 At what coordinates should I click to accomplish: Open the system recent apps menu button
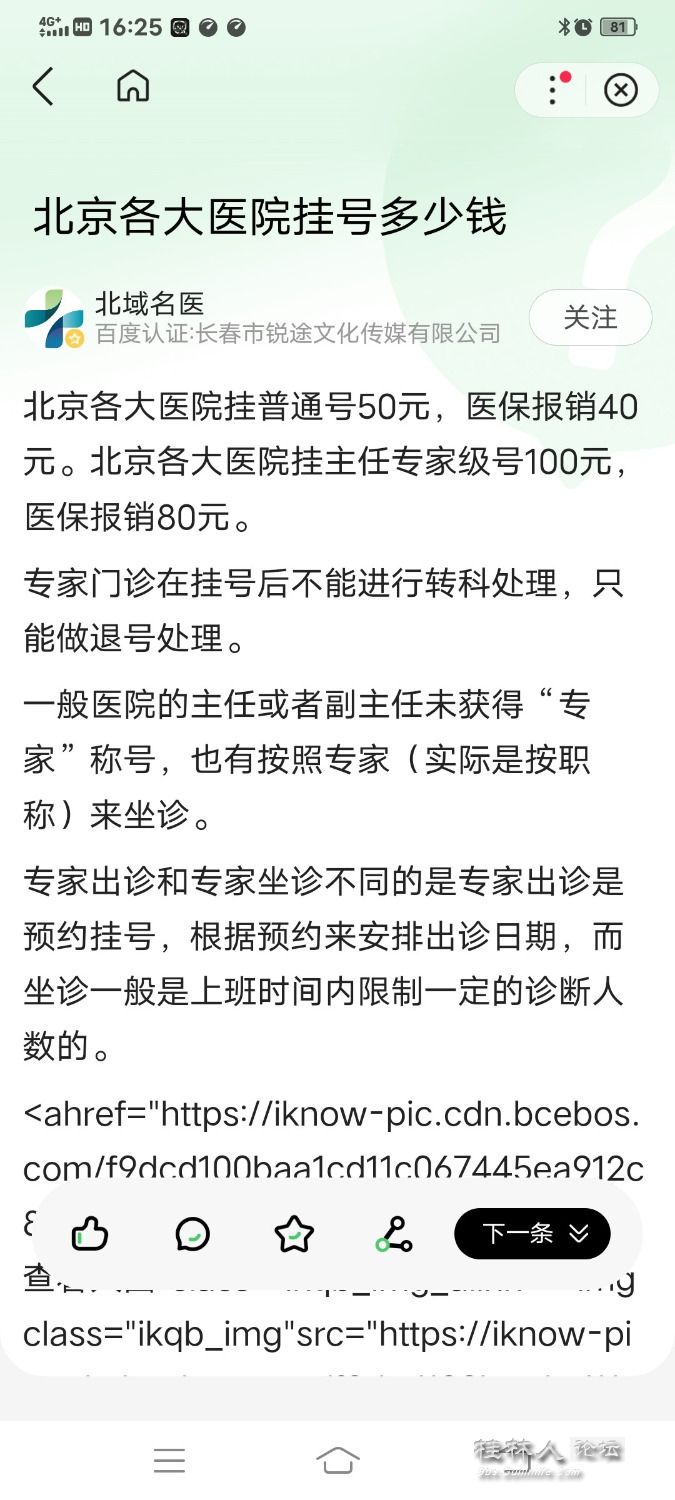[169, 1461]
